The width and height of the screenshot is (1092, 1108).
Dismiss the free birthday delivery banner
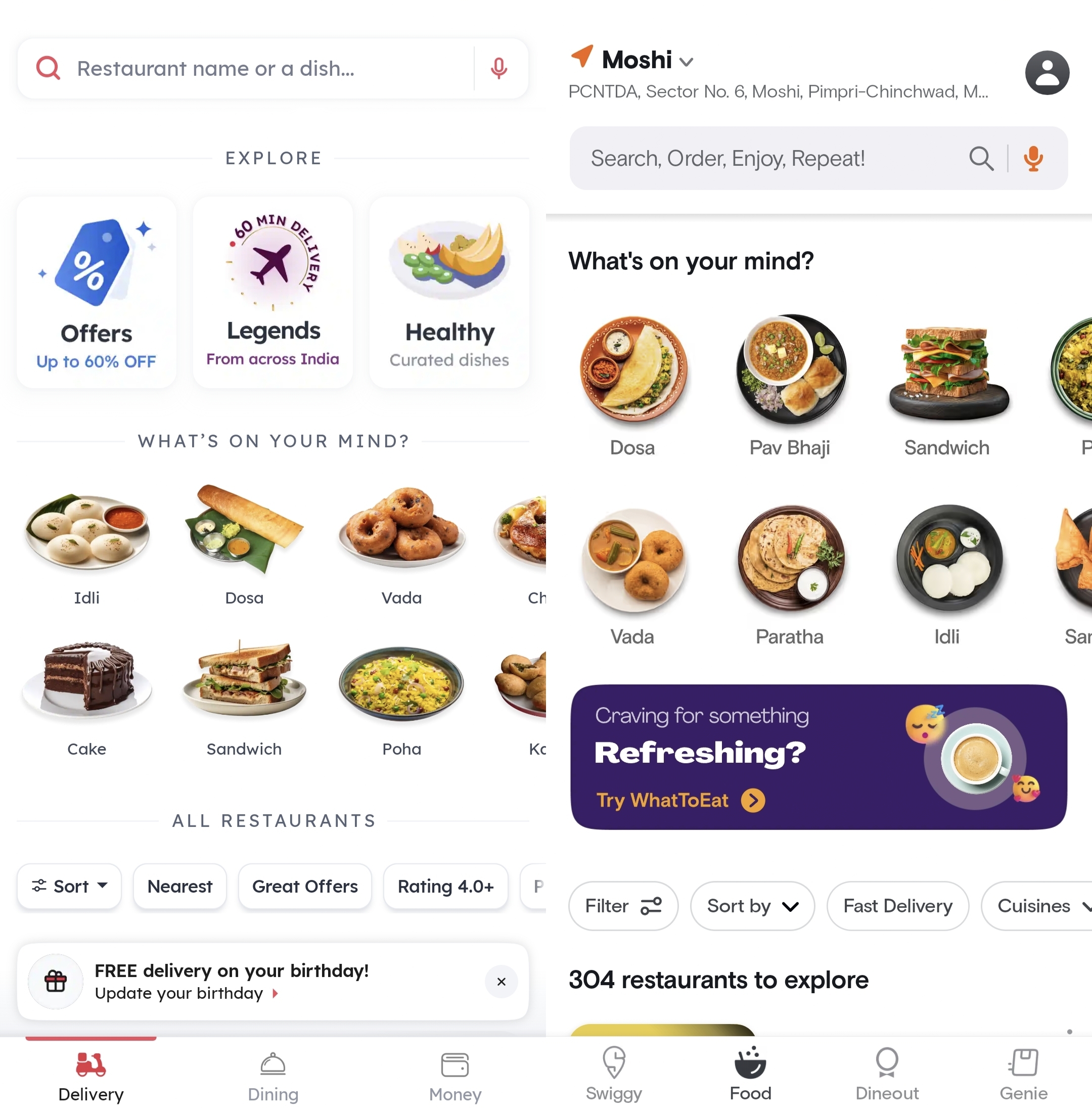click(500, 981)
